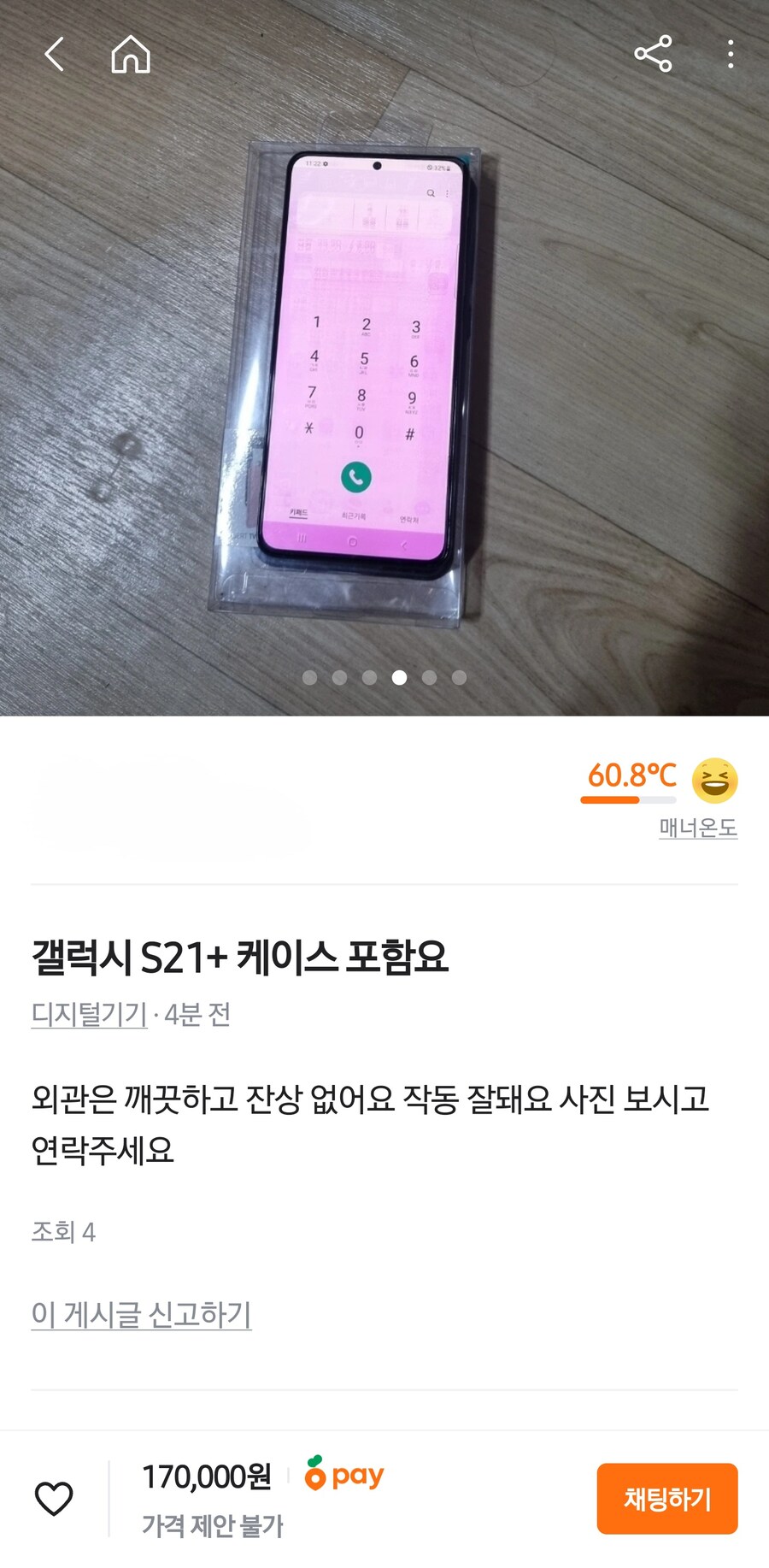Open the 디지털기기 category link

point(89,1014)
